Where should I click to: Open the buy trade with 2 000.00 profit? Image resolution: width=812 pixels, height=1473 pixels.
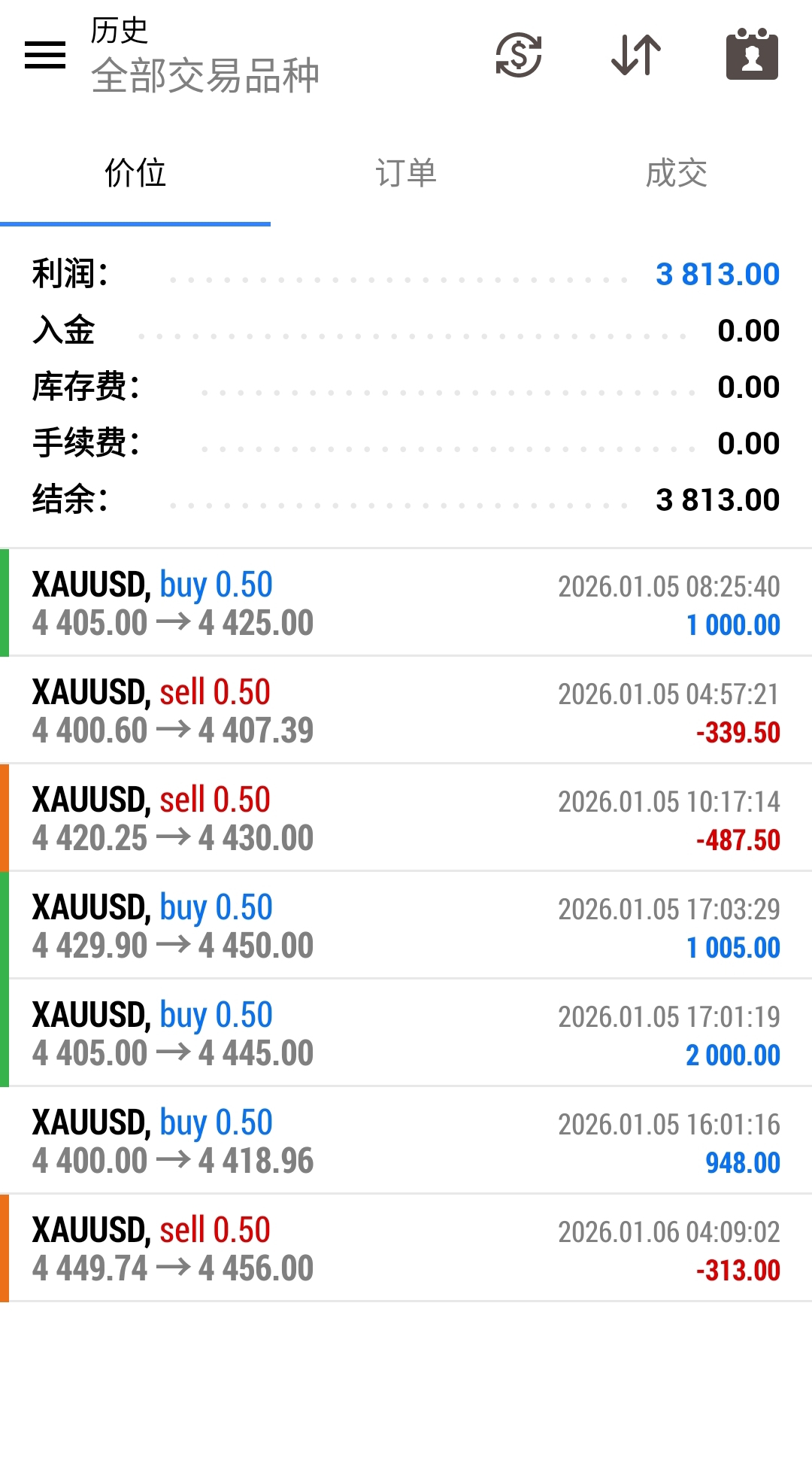click(x=406, y=1034)
